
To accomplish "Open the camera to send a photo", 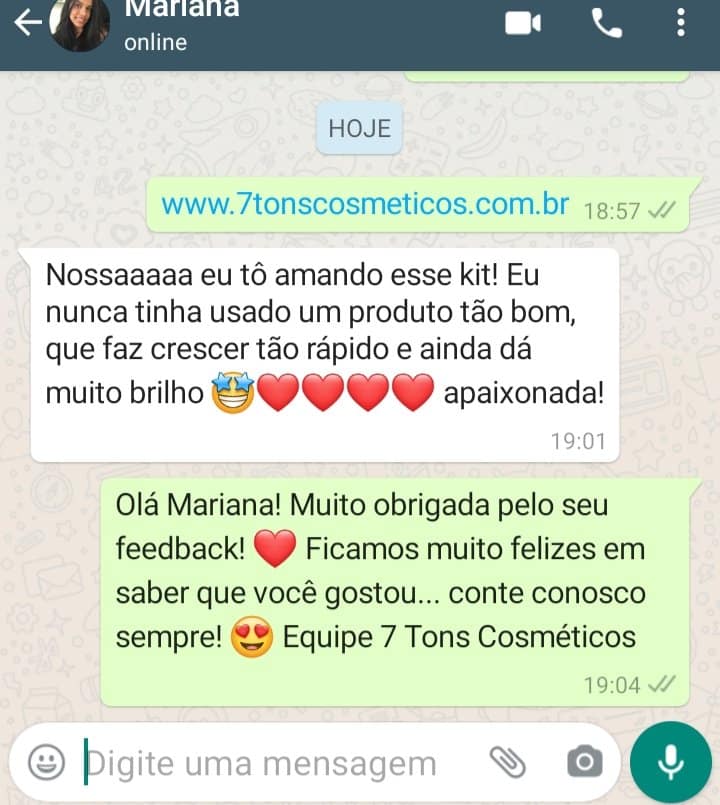I will click(584, 763).
